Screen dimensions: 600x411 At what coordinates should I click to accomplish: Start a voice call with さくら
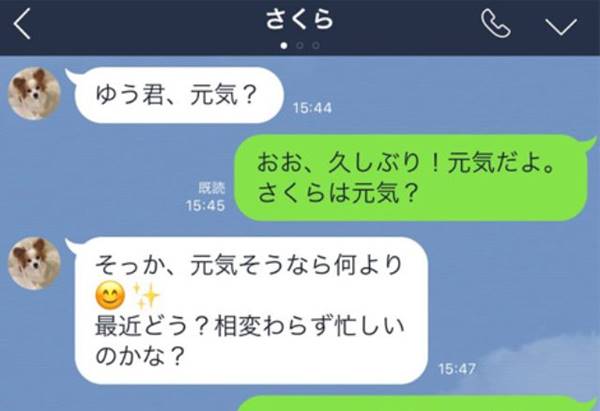click(495, 25)
